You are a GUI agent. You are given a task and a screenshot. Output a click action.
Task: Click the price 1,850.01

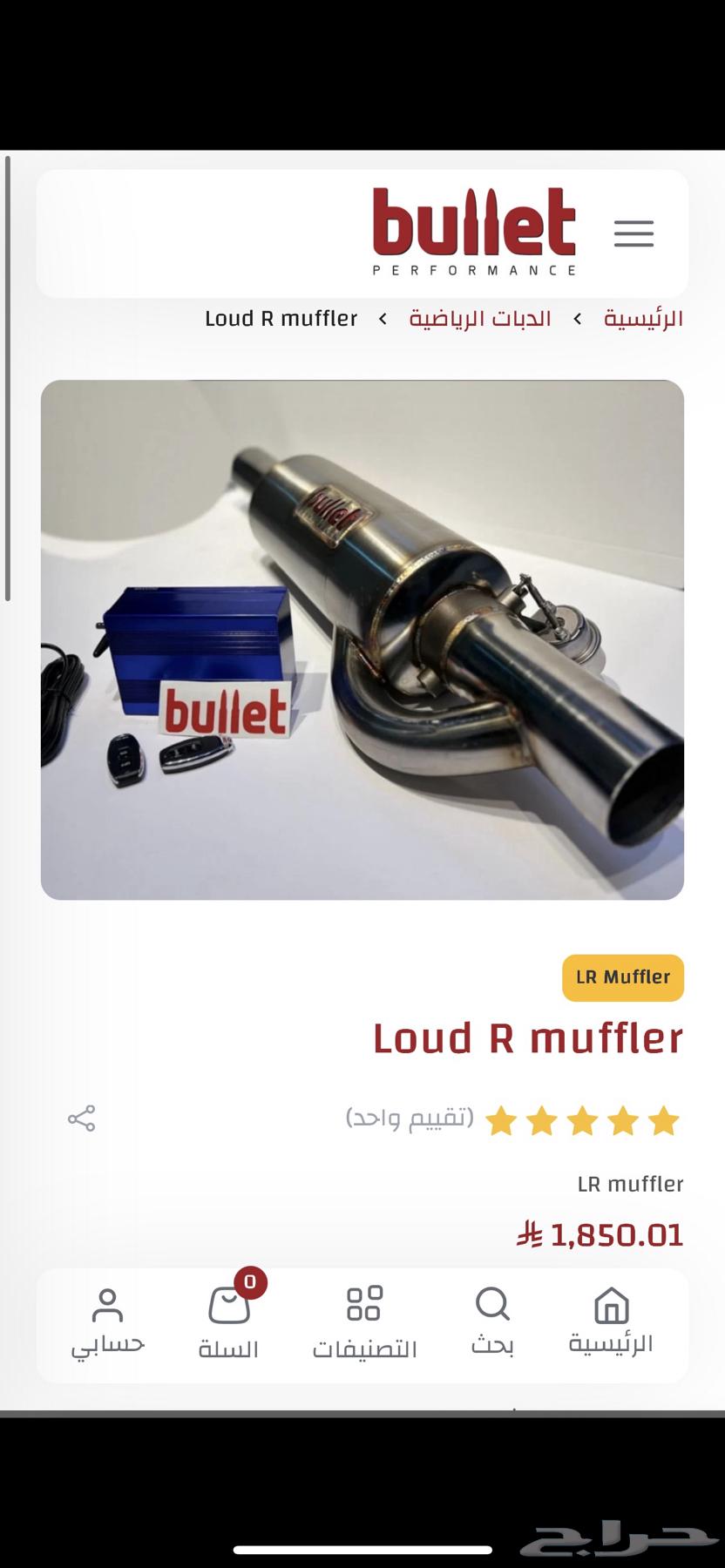[x=600, y=1234]
